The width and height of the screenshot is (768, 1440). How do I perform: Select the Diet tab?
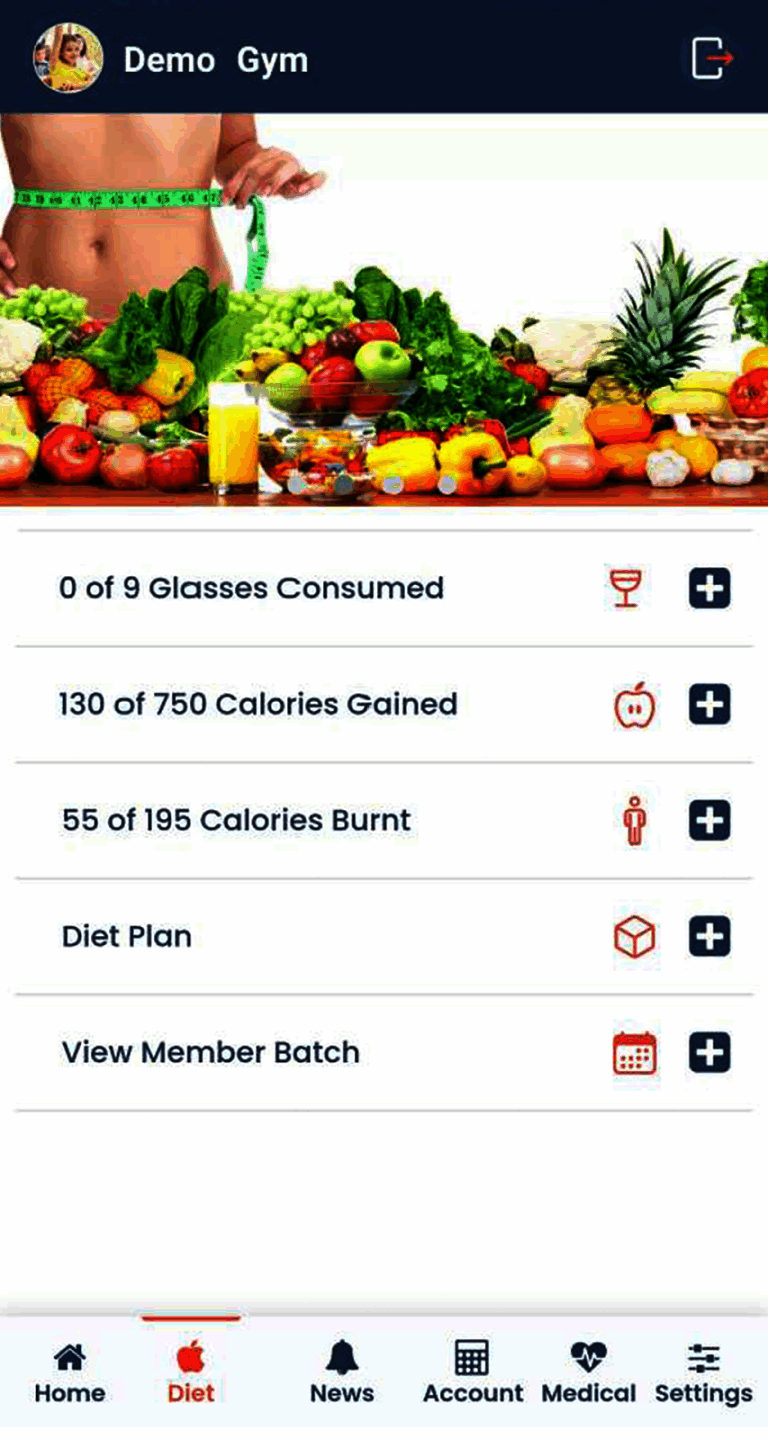[x=190, y=1374]
